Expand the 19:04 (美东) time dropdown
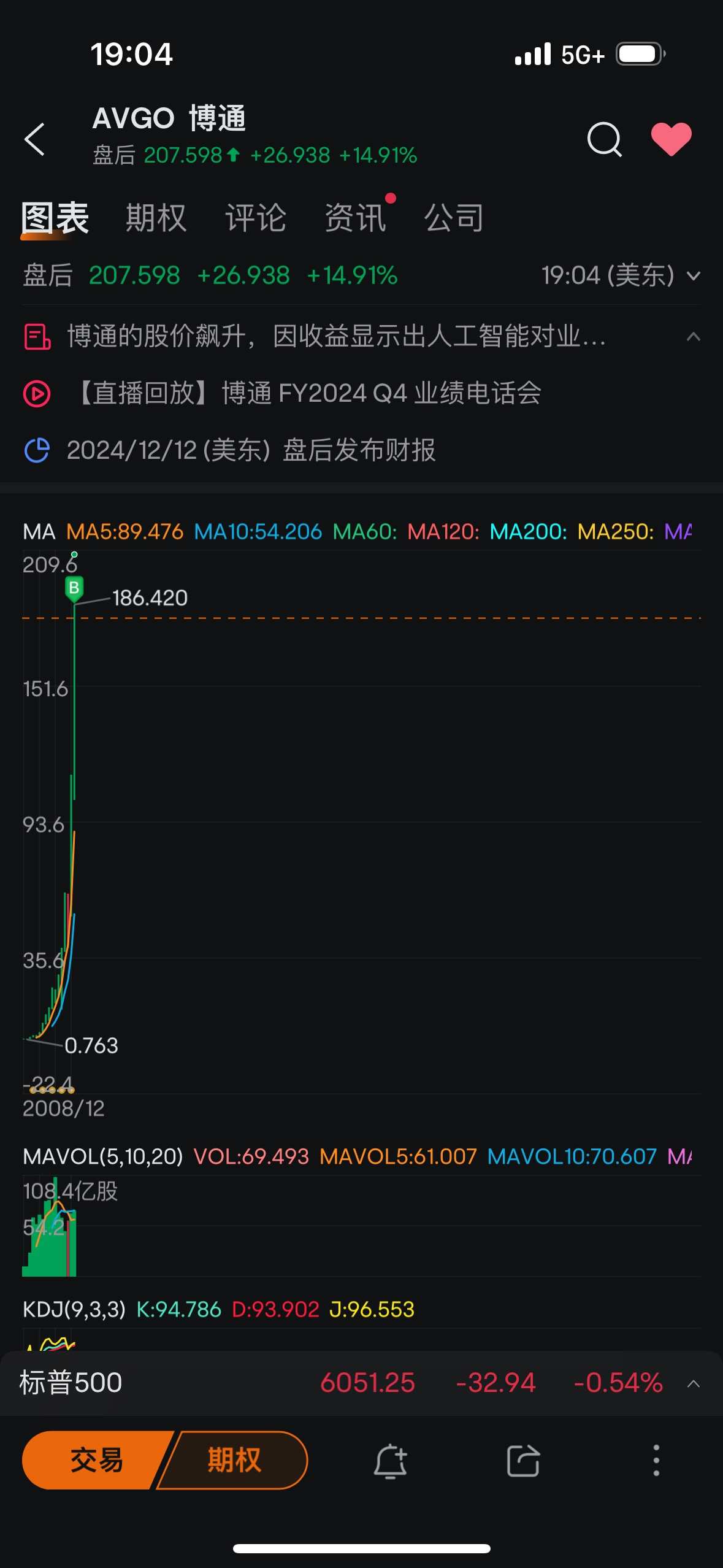 (x=620, y=275)
